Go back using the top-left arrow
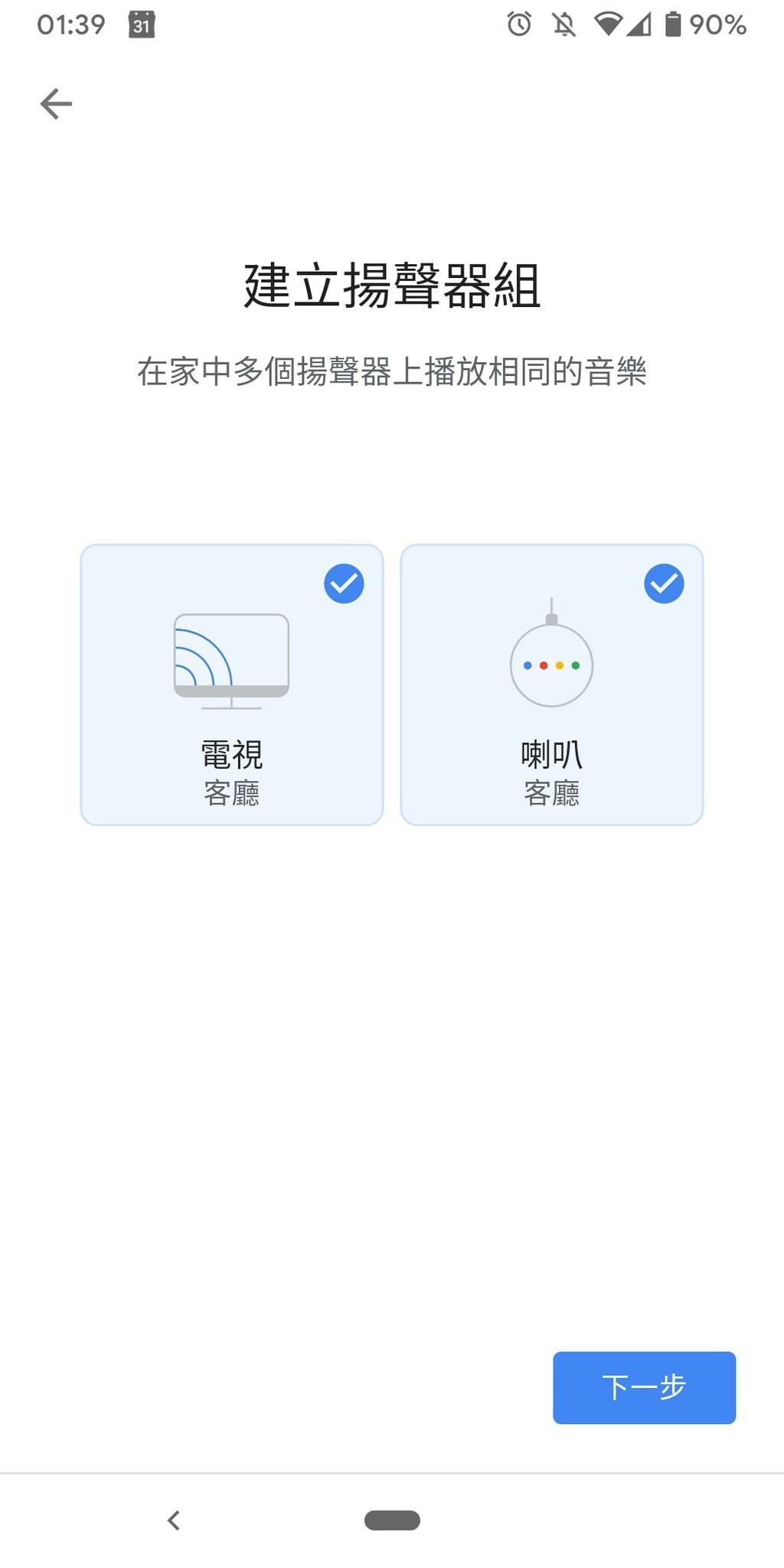784x1568 pixels. coord(56,104)
